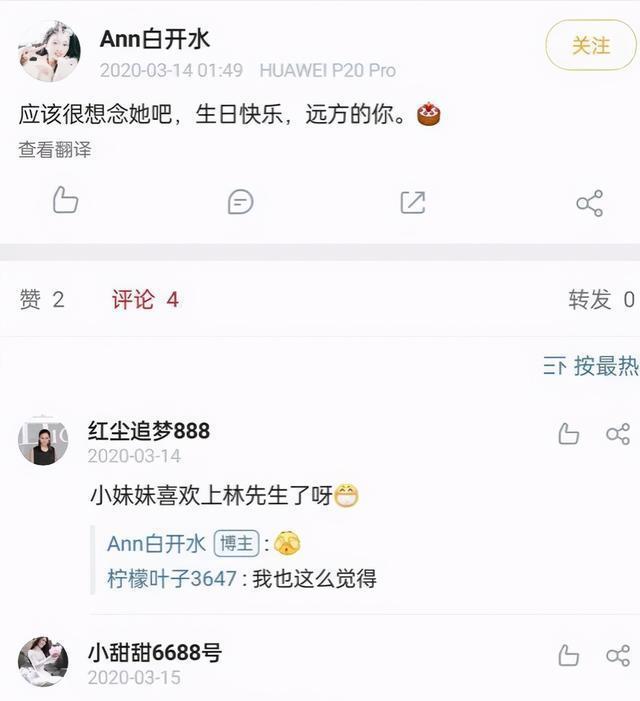Repost Ann白开水's post
This screenshot has height=701, width=640.
pos(413,202)
